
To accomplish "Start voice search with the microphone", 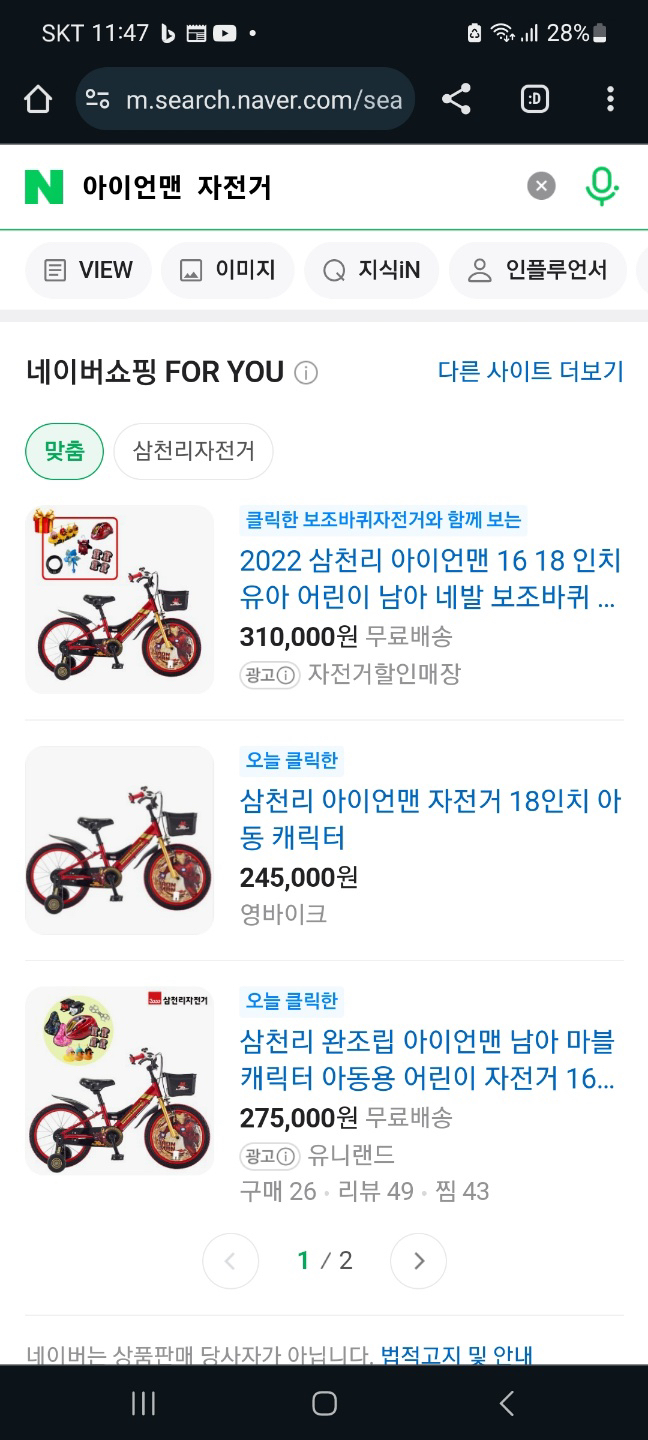I will point(601,186).
